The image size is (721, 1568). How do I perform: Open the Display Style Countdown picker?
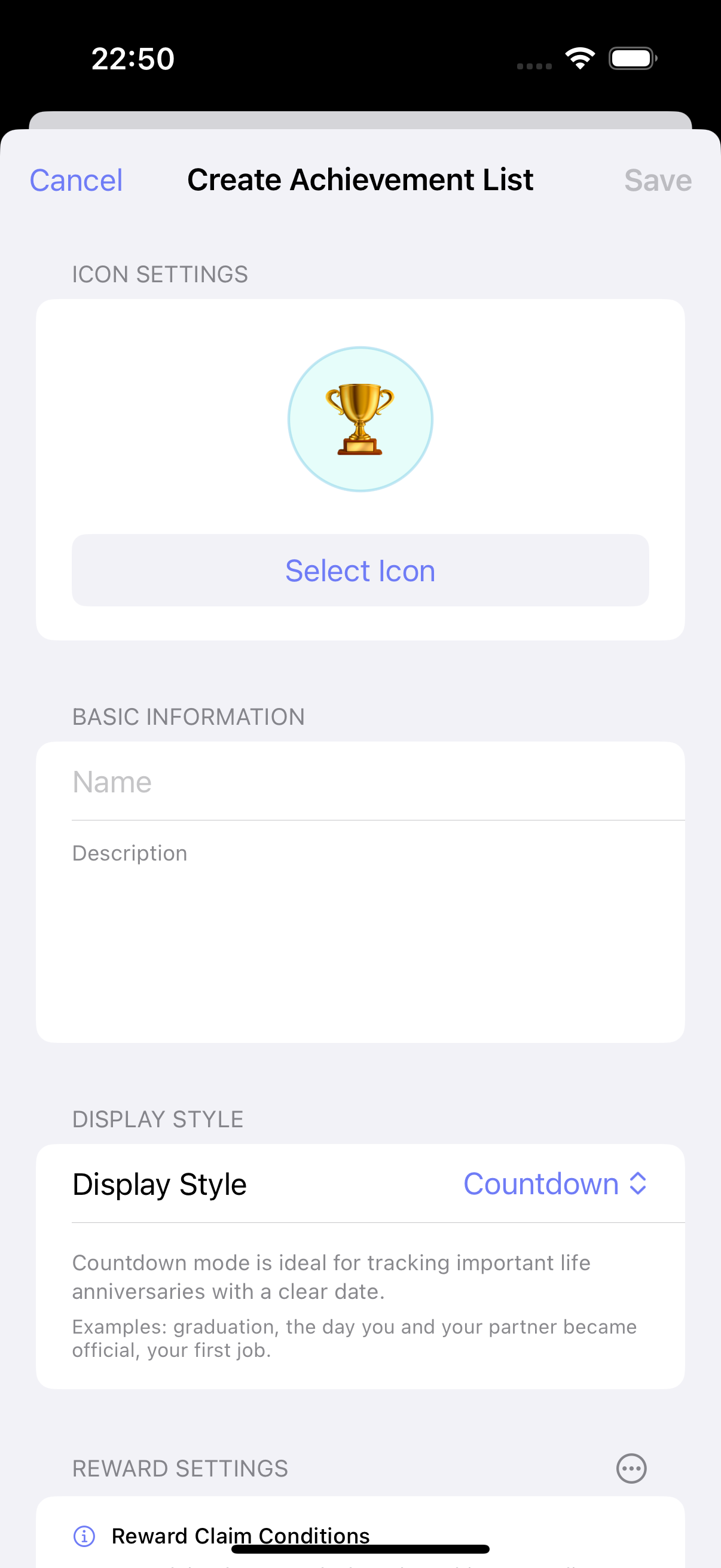click(554, 1184)
